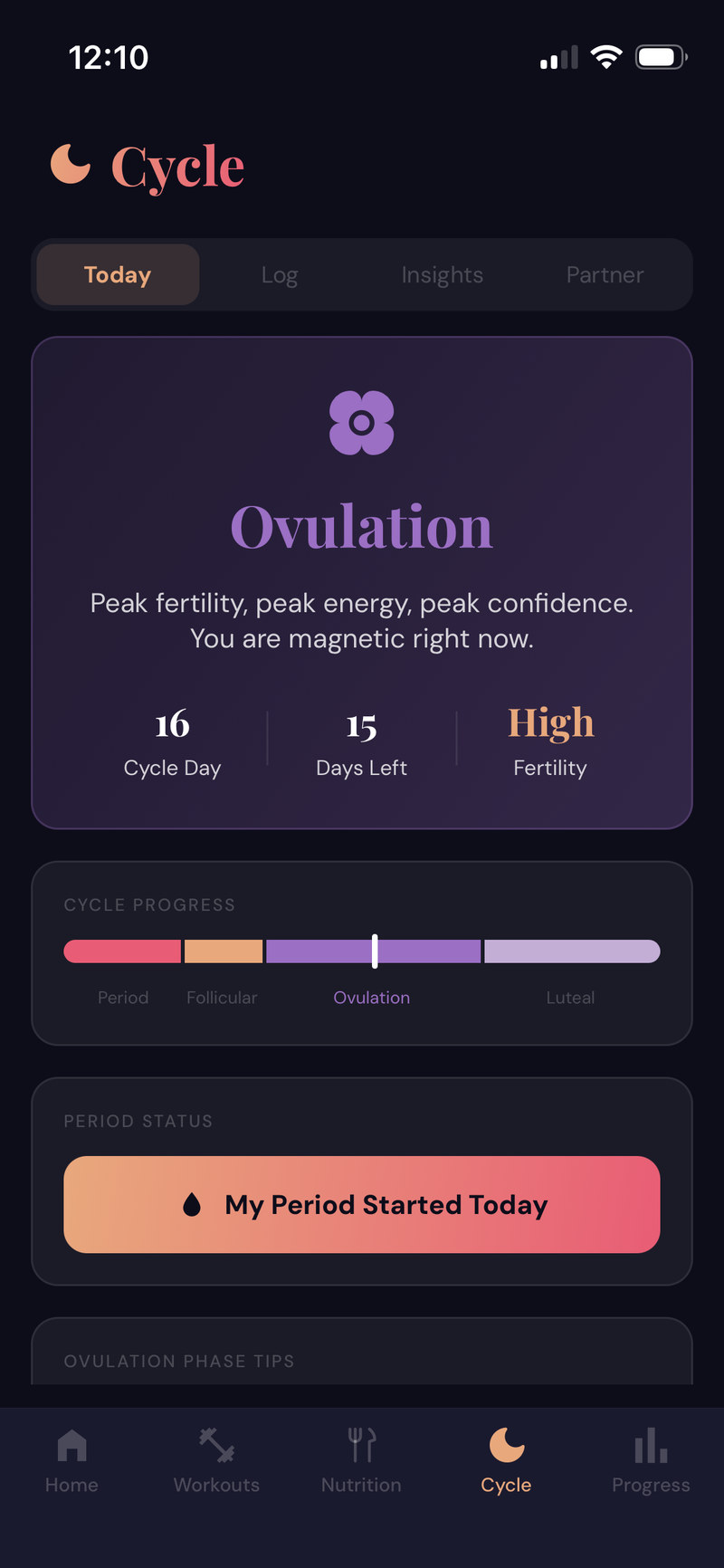Tap My Period Started Today button
This screenshot has height=1568, width=724.
(362, 1204)
